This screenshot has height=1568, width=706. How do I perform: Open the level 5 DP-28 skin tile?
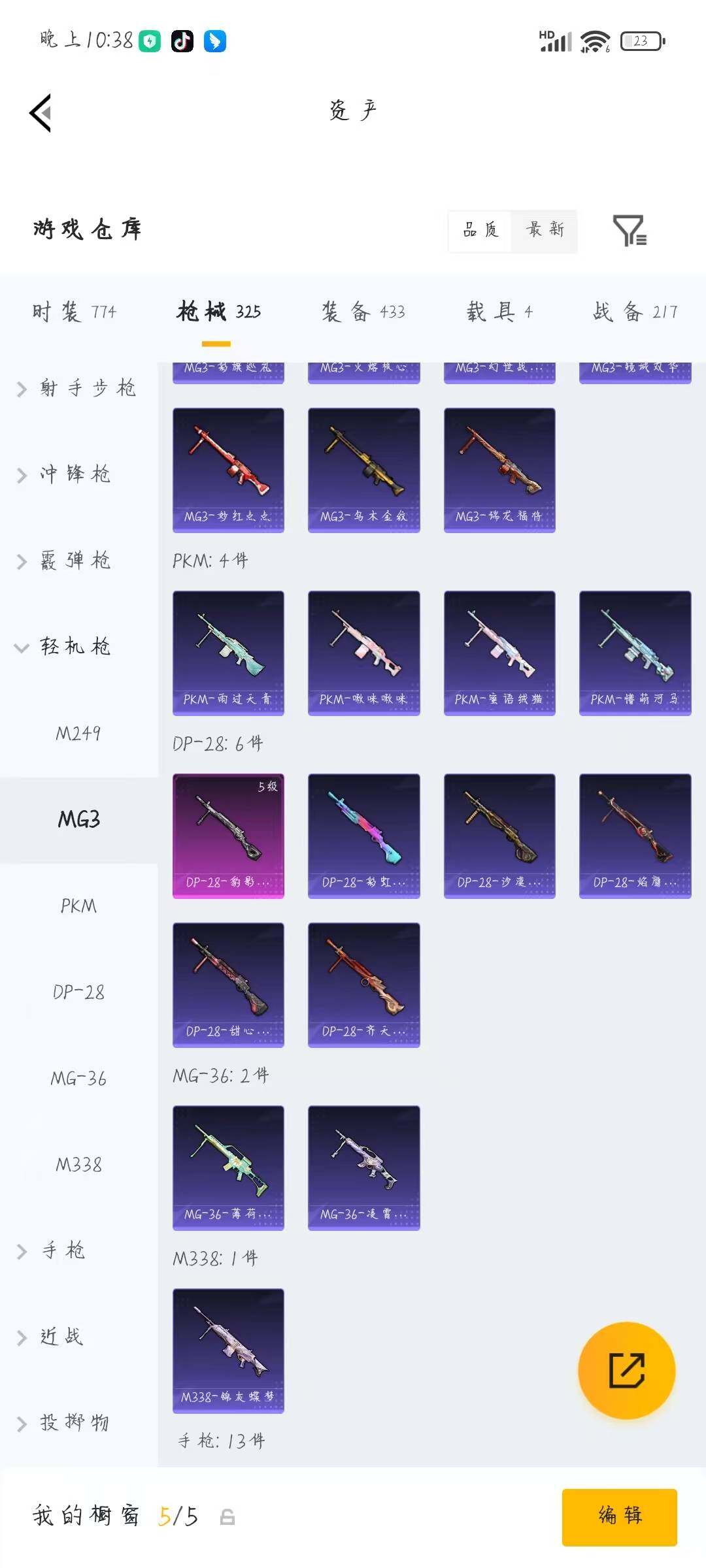click(x=228, y=836)
